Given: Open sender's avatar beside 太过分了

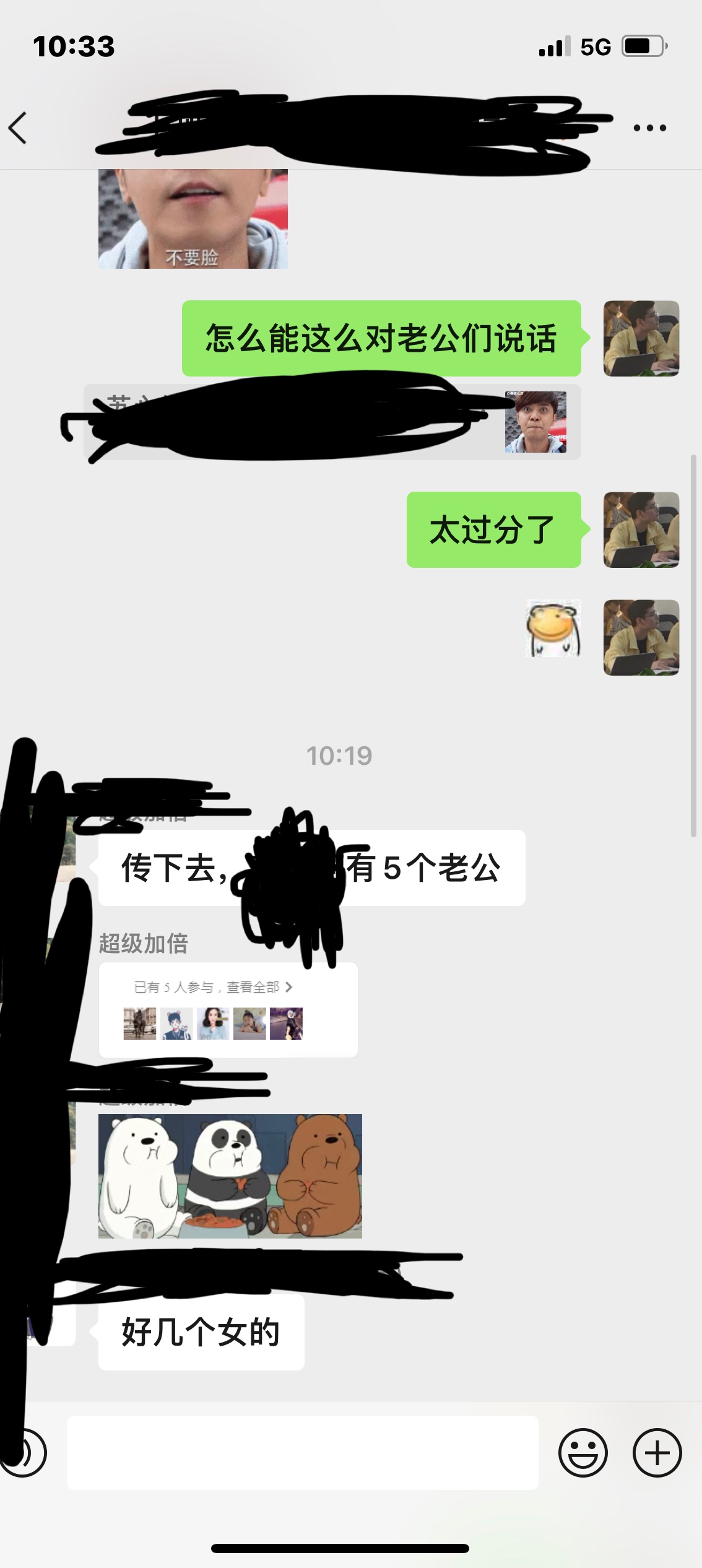Looking at the screenshot, I should click(x=641, y=529).
